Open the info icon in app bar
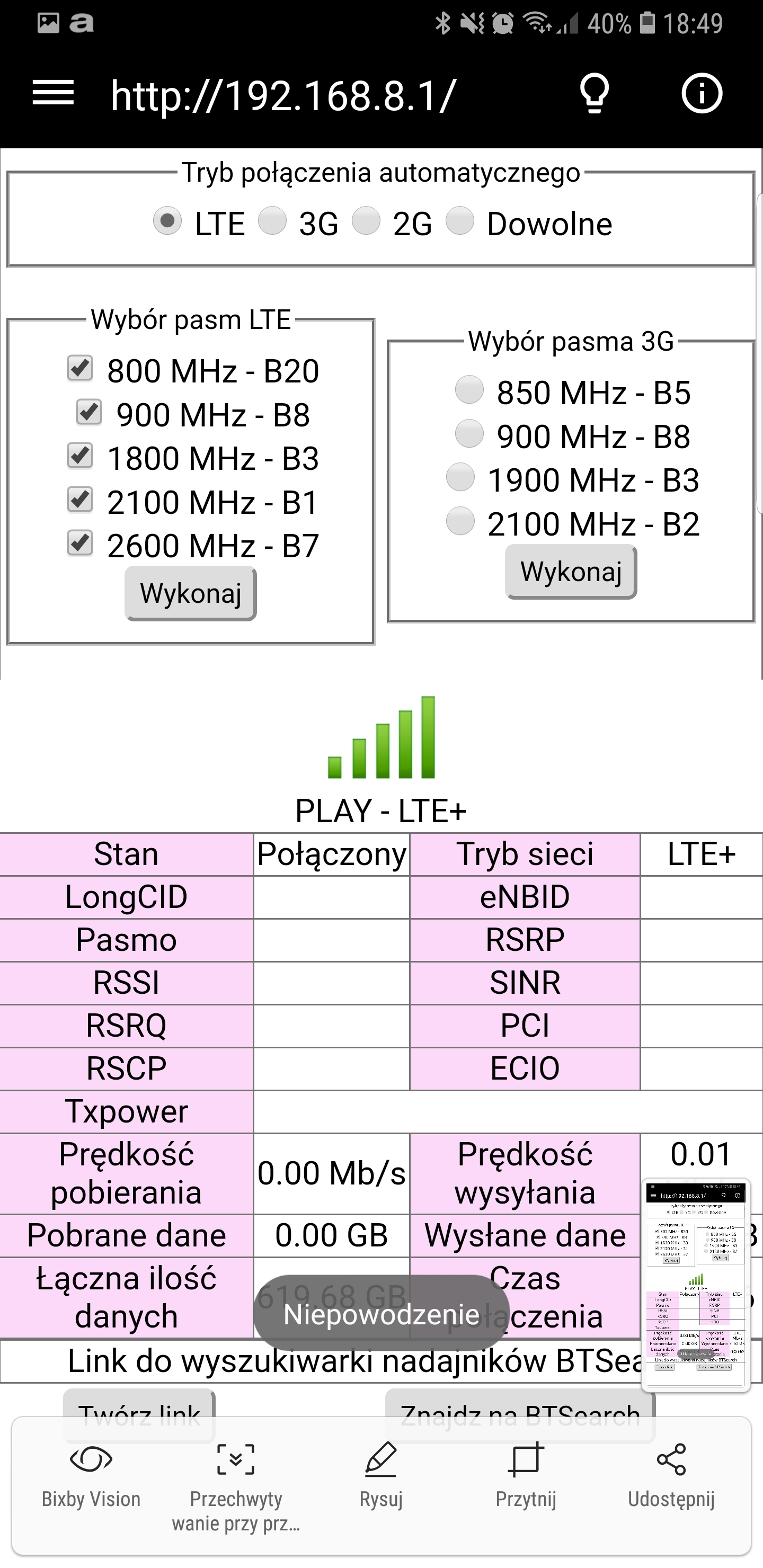This screenshot has height=1568, width=763. [702, 93]
